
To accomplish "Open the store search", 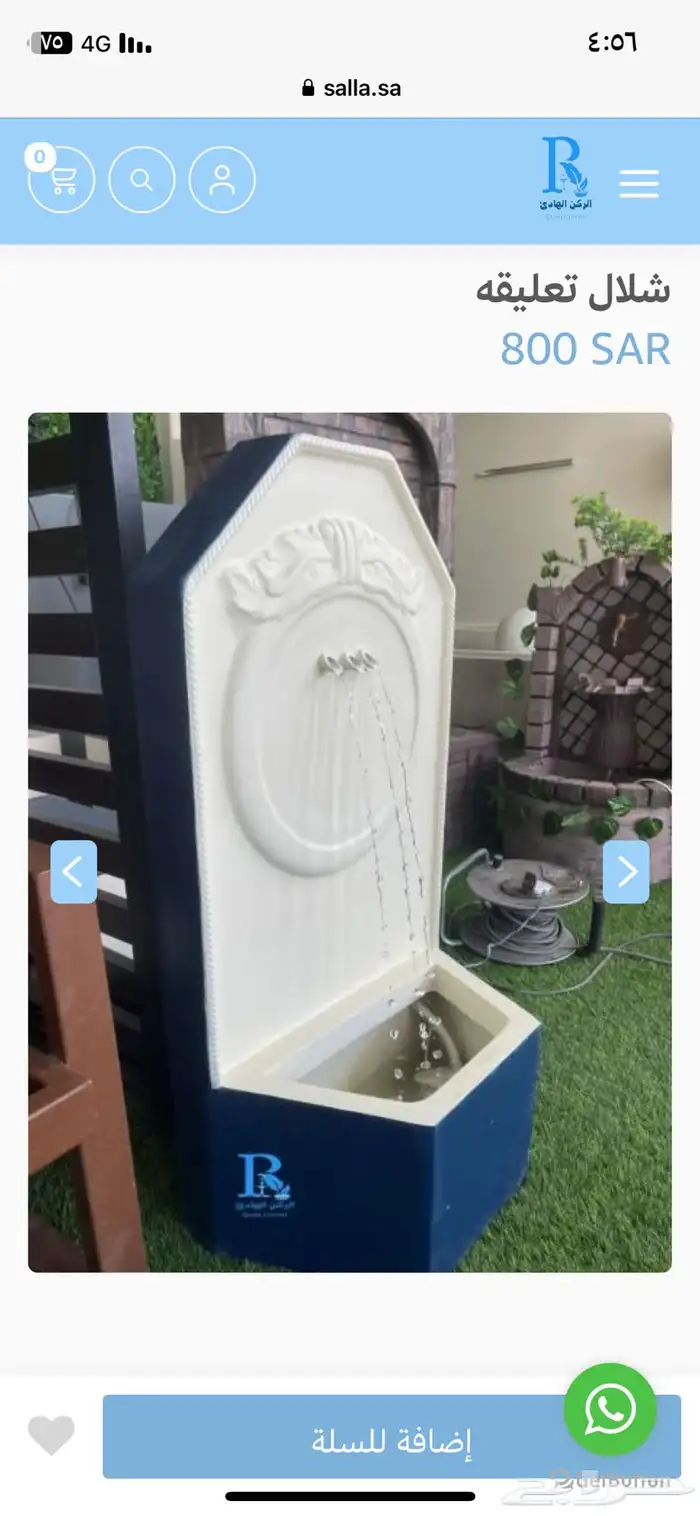I will (x=141, y=180).
